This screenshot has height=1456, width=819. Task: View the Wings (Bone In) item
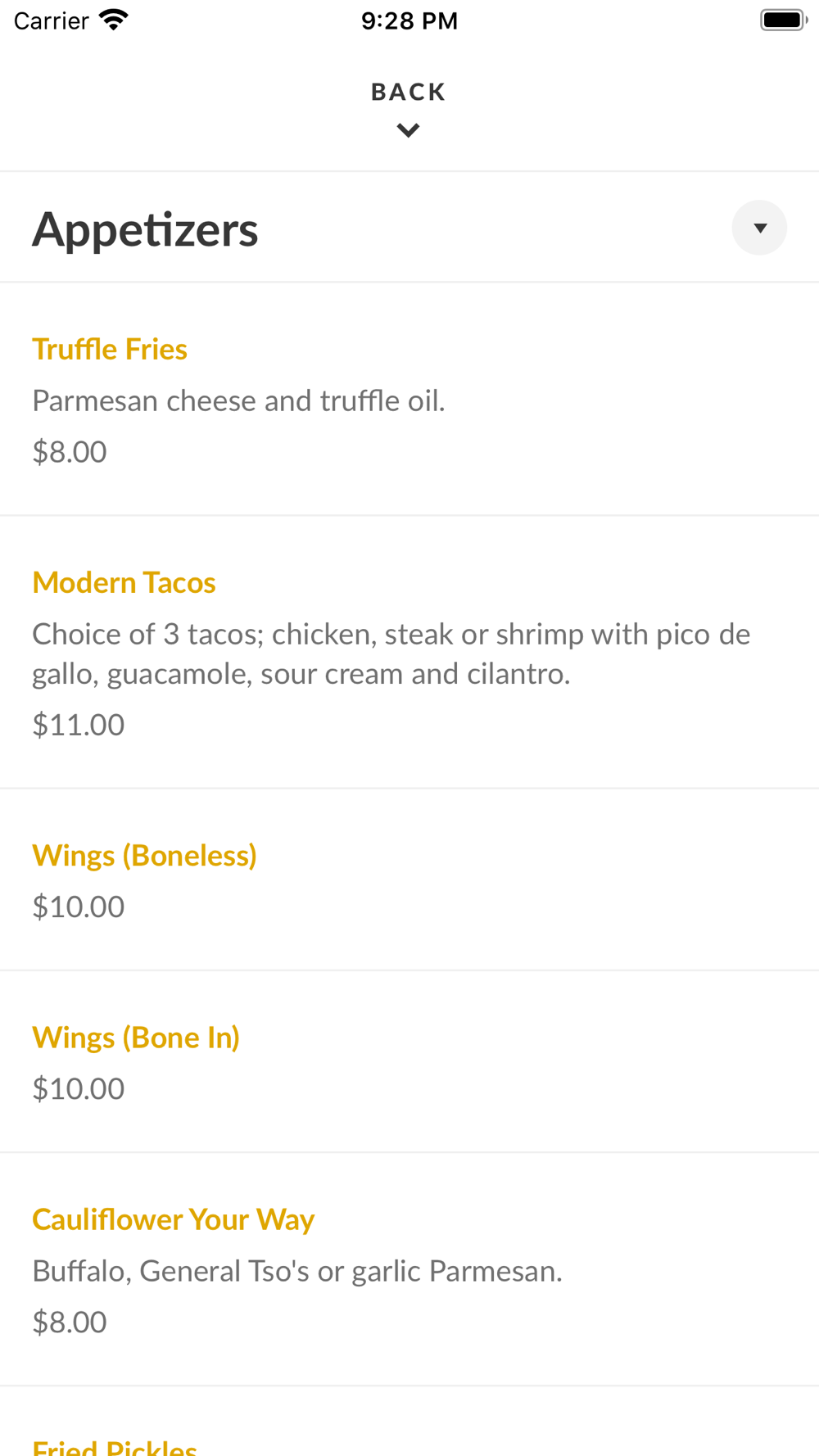coord(136,1038)
